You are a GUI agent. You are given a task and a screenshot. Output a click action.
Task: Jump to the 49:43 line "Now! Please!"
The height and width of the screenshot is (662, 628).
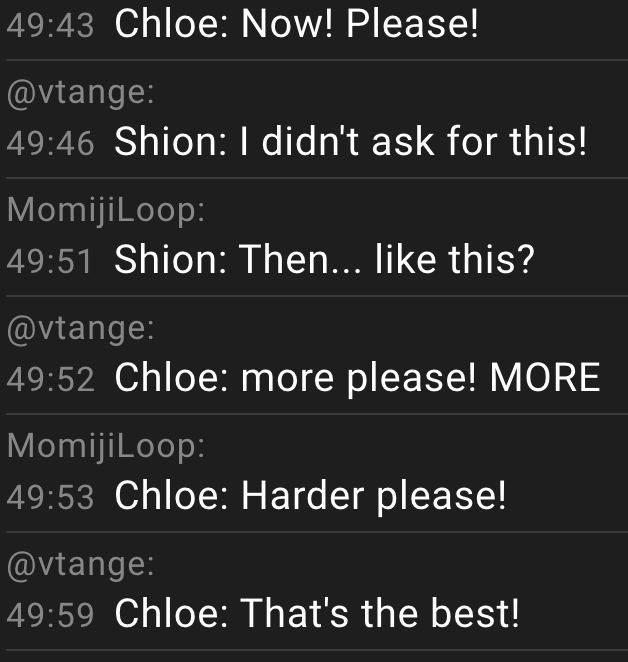pyautogui.click(x=297, y=25)
